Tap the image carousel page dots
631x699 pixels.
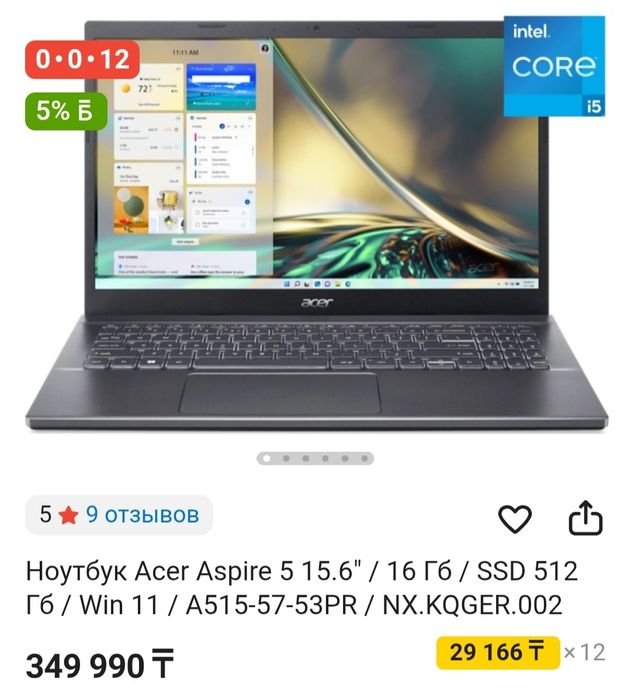click(x=315, y=459)
